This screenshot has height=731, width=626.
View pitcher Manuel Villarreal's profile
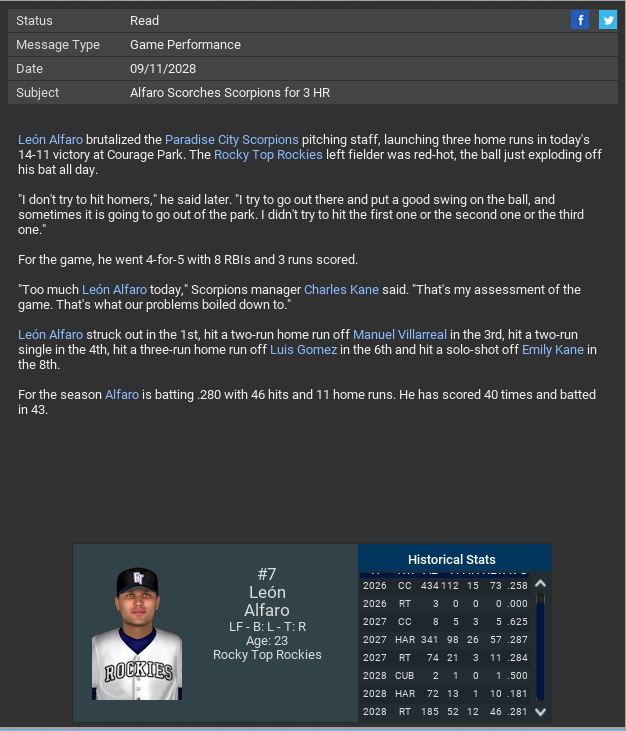[x=399, y=335]
